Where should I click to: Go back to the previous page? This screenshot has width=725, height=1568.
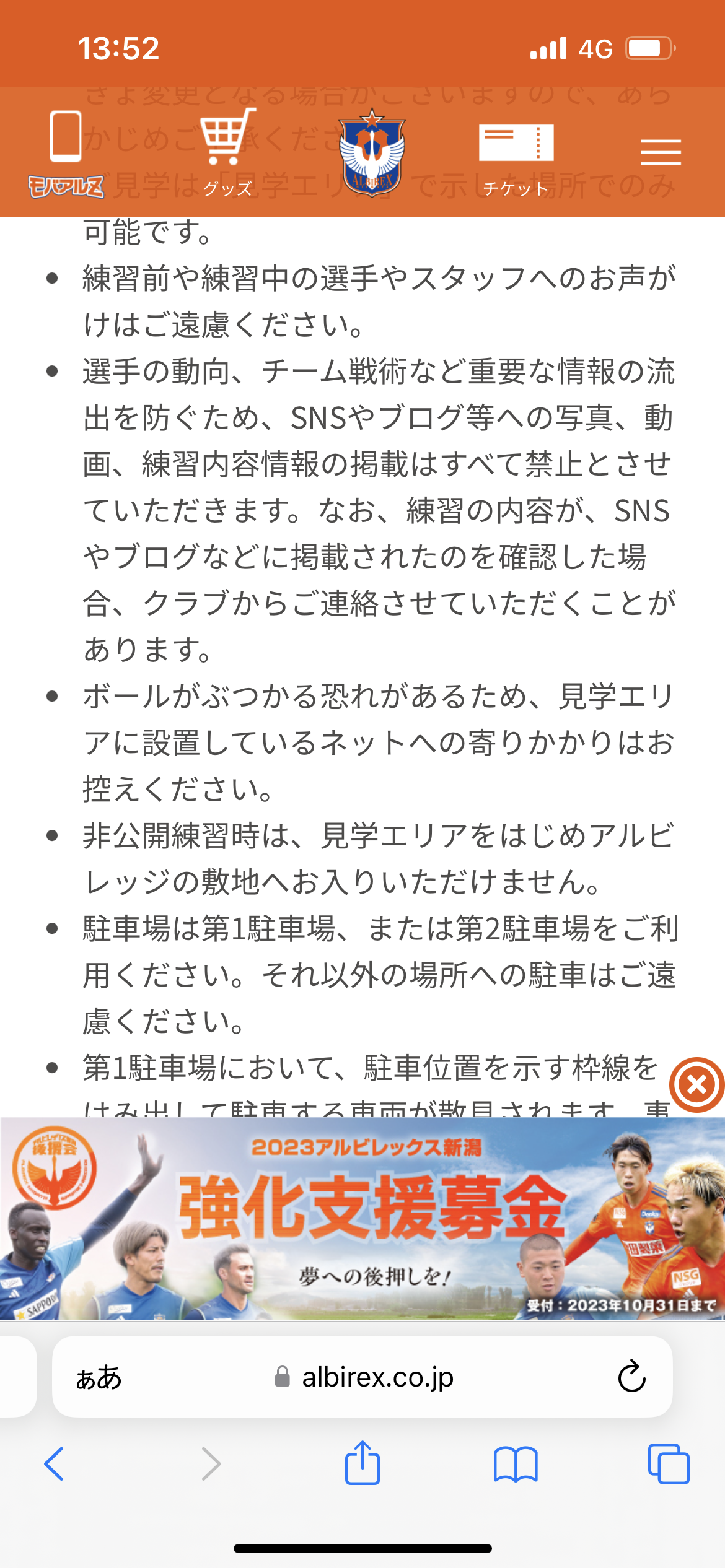55,1464
